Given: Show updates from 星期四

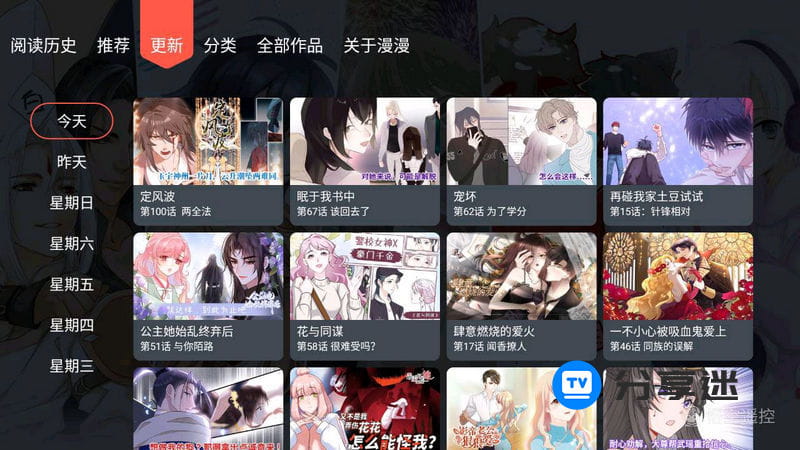Looking at the screenshot, I should pyautogui.click(x=72, y=325).
